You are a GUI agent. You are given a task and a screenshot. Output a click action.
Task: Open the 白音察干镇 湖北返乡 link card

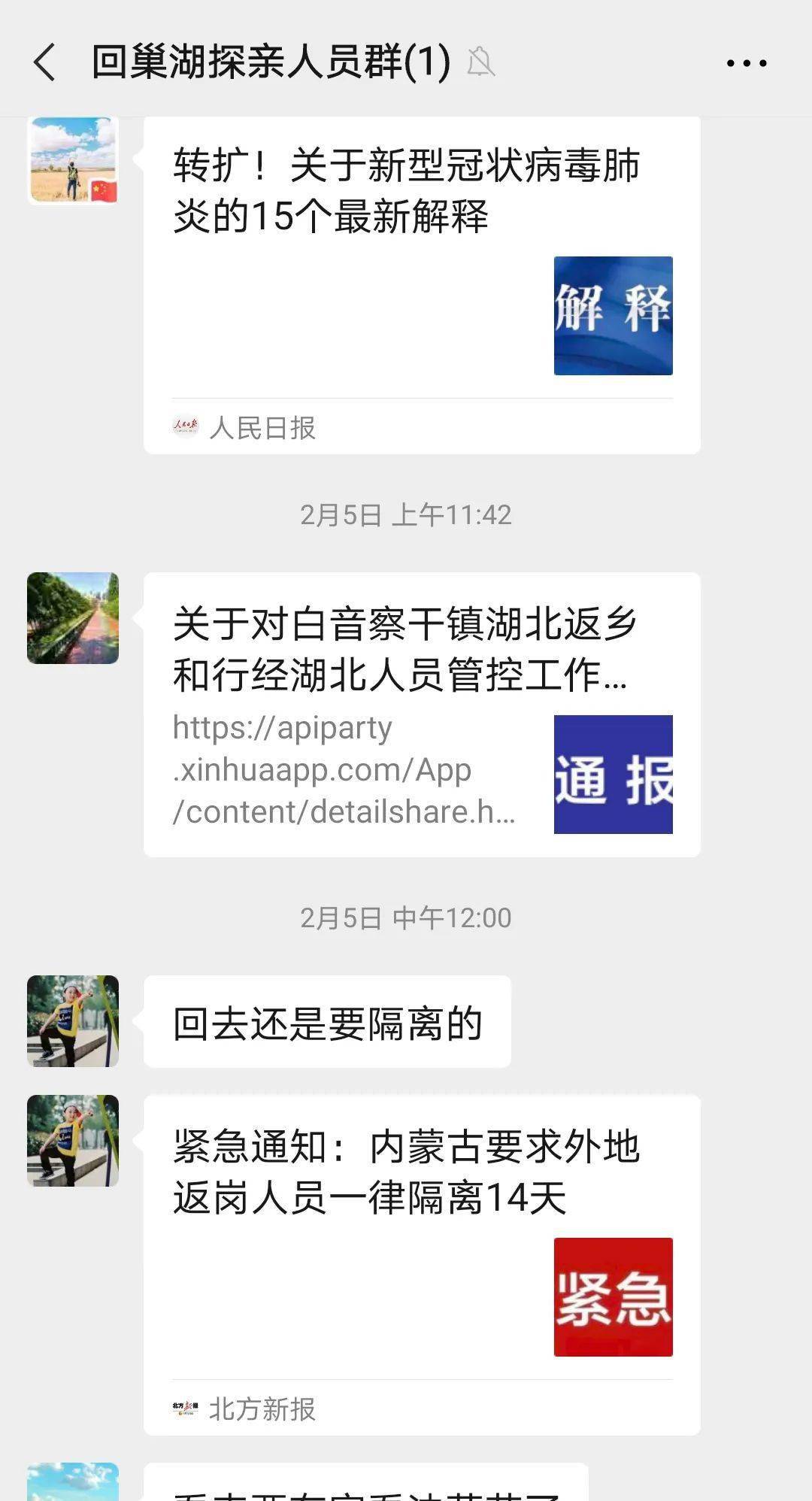point(422,714)
